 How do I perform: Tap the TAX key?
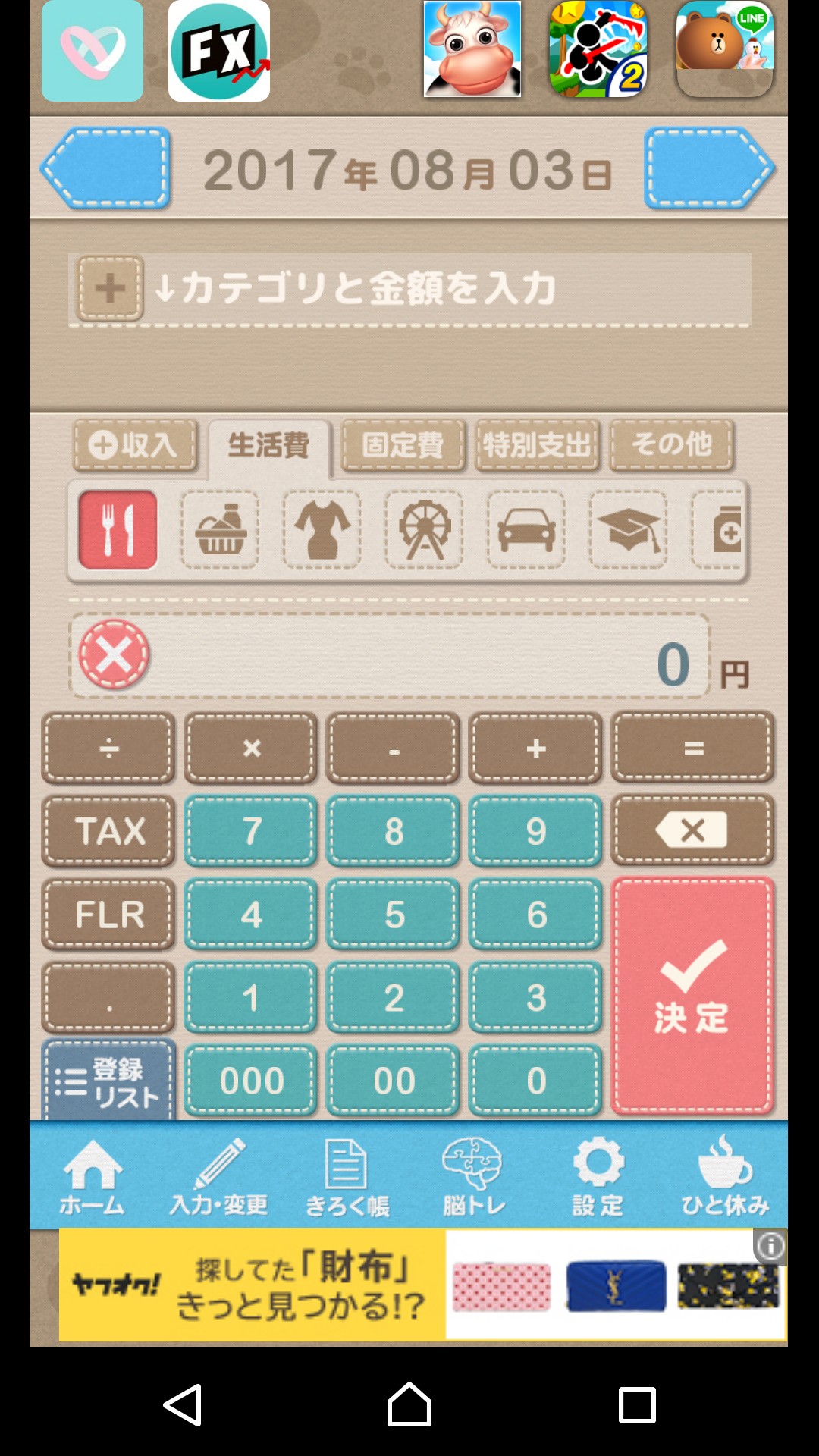coord(108,831)
